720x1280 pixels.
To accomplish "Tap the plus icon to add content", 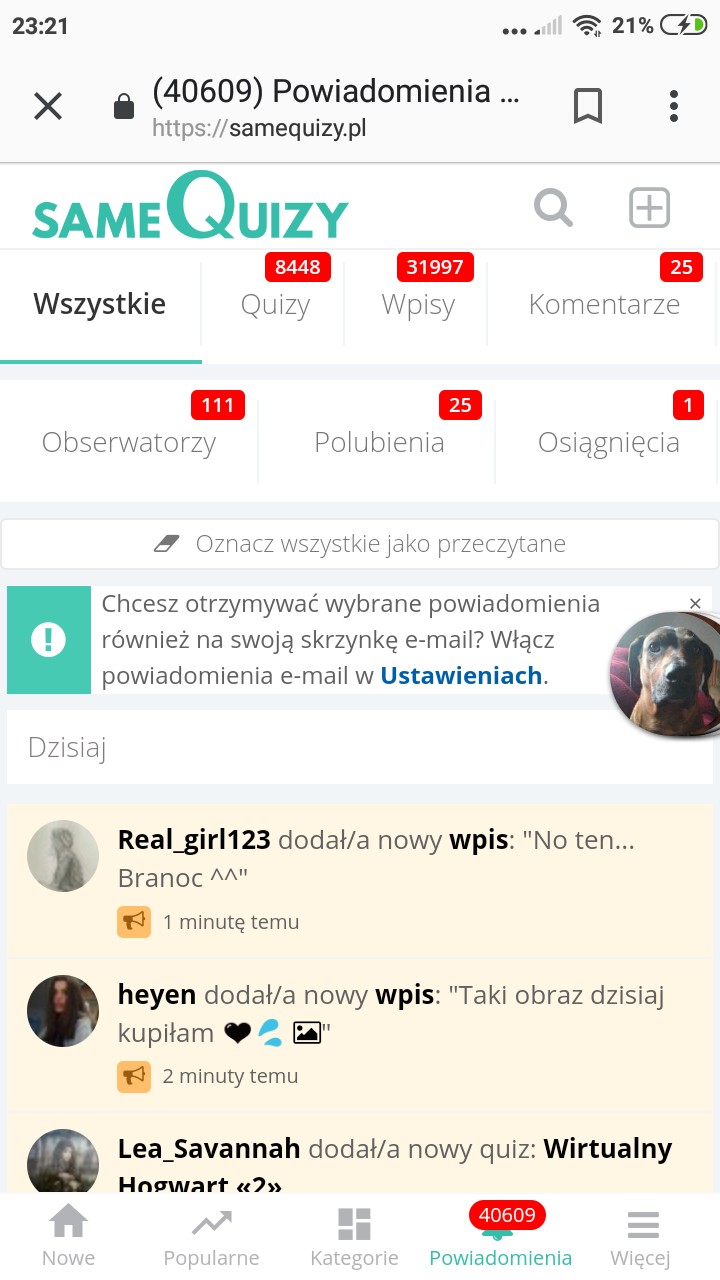I will click(649, 209).
